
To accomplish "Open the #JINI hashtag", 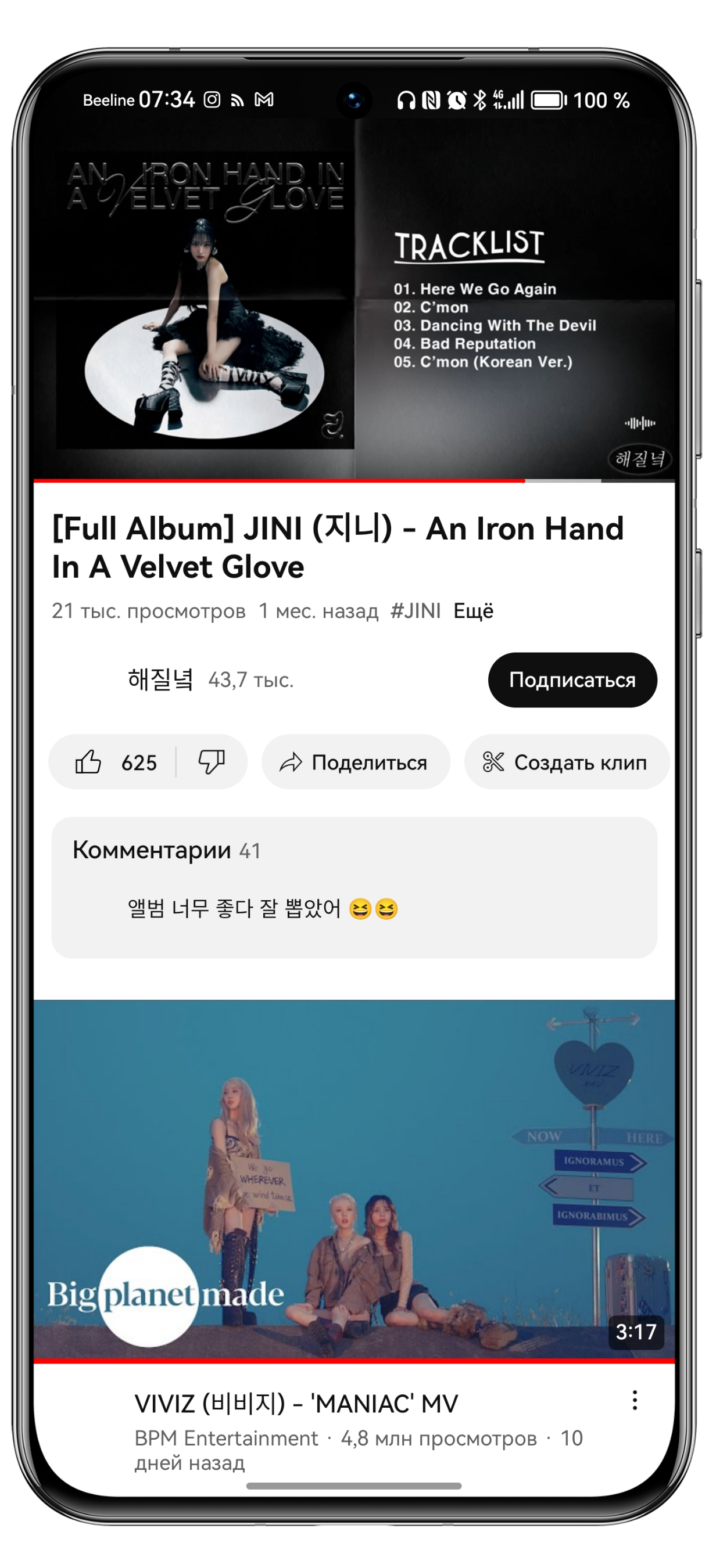I will click(416, 610).
